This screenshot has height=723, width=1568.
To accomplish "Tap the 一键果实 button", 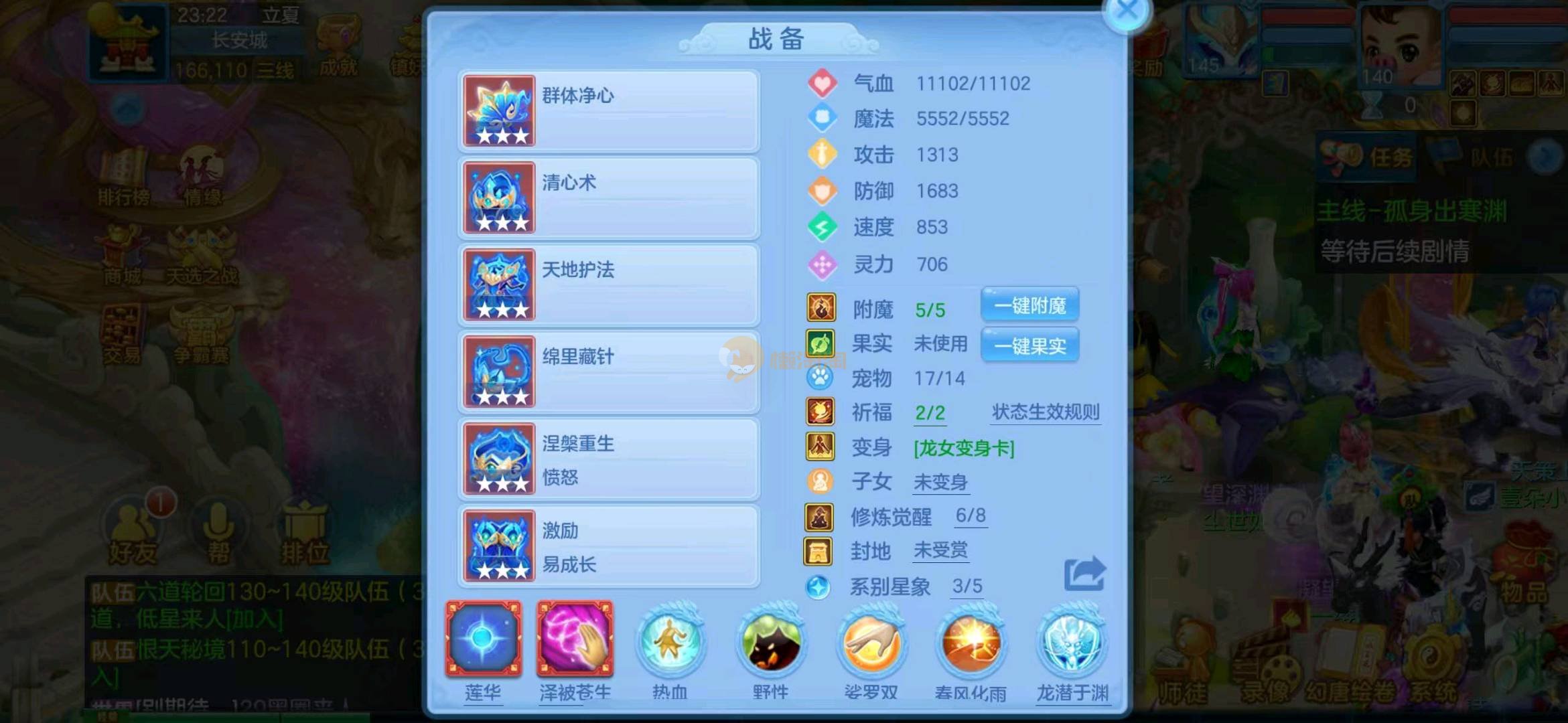I will click(1029, 345).
